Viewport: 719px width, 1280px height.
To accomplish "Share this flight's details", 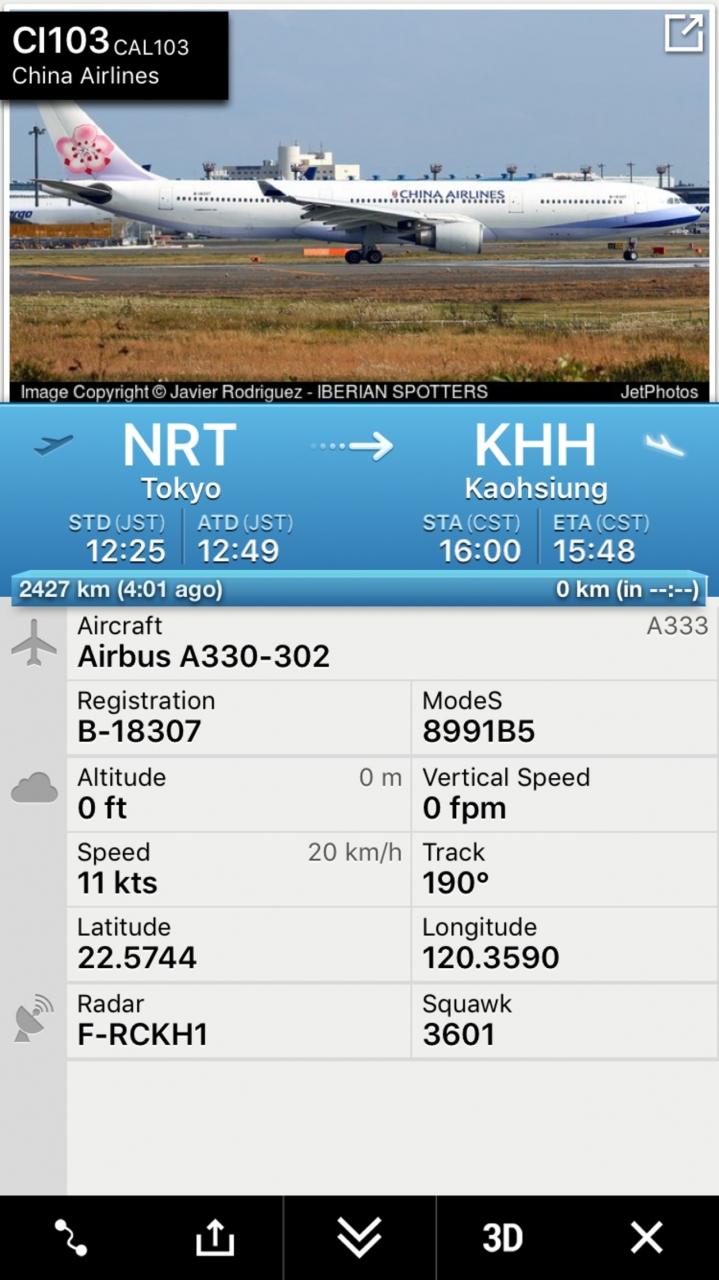I will coord(214,1238).
